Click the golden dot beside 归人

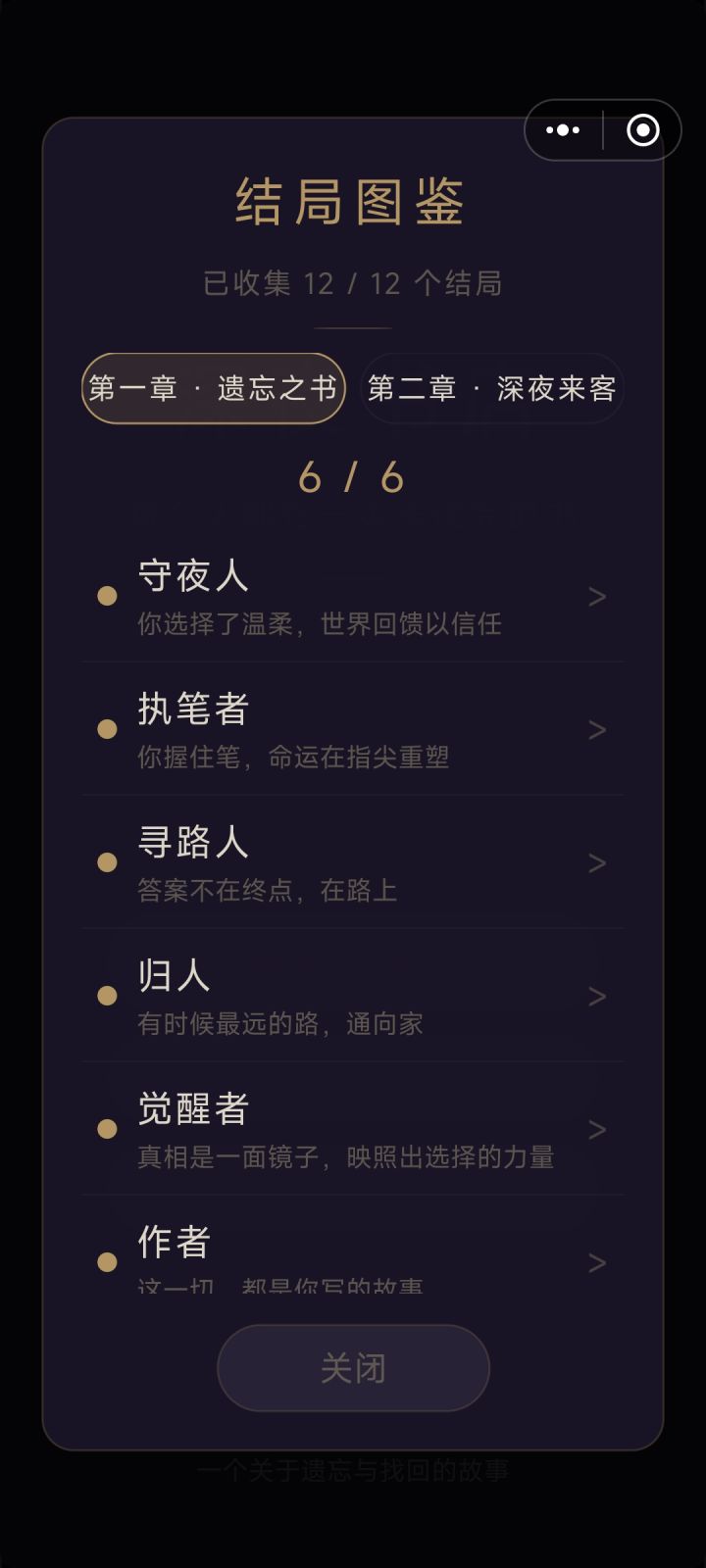(x=107, y=996)
